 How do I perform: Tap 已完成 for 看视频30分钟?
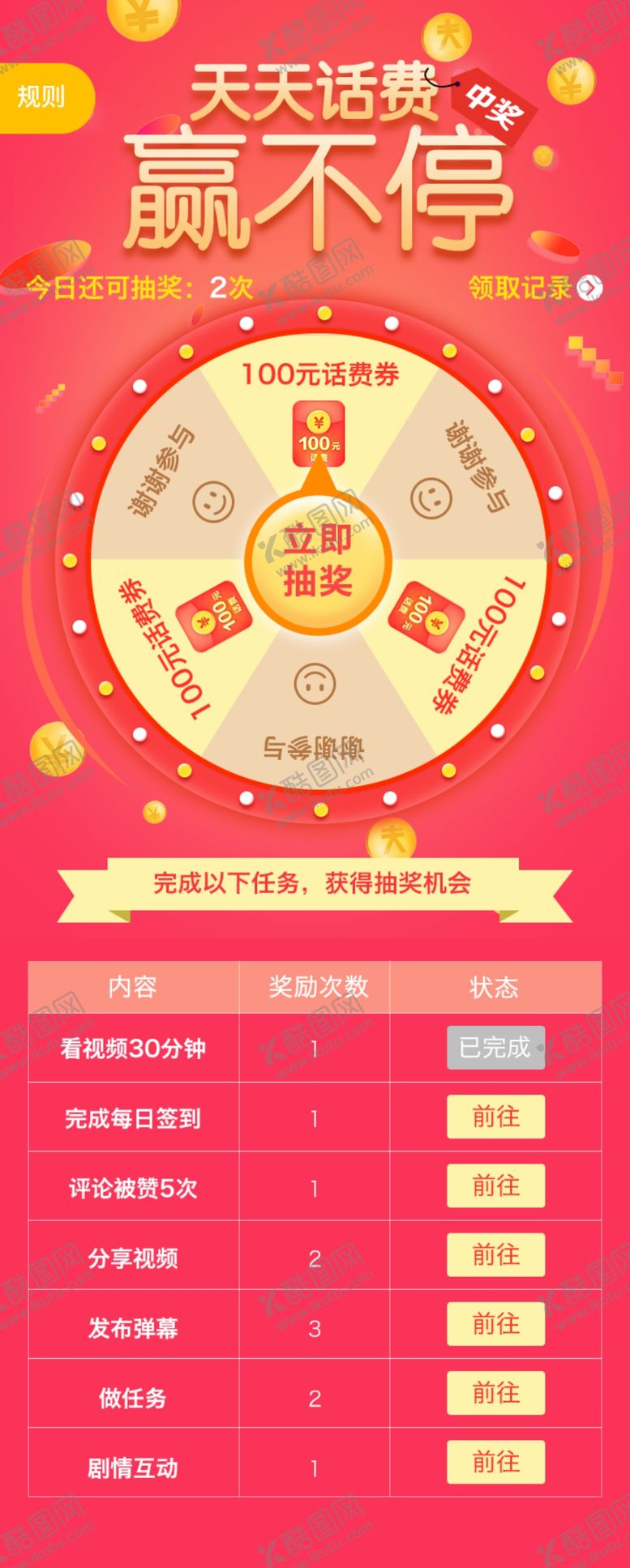(x=495, y=1048)
